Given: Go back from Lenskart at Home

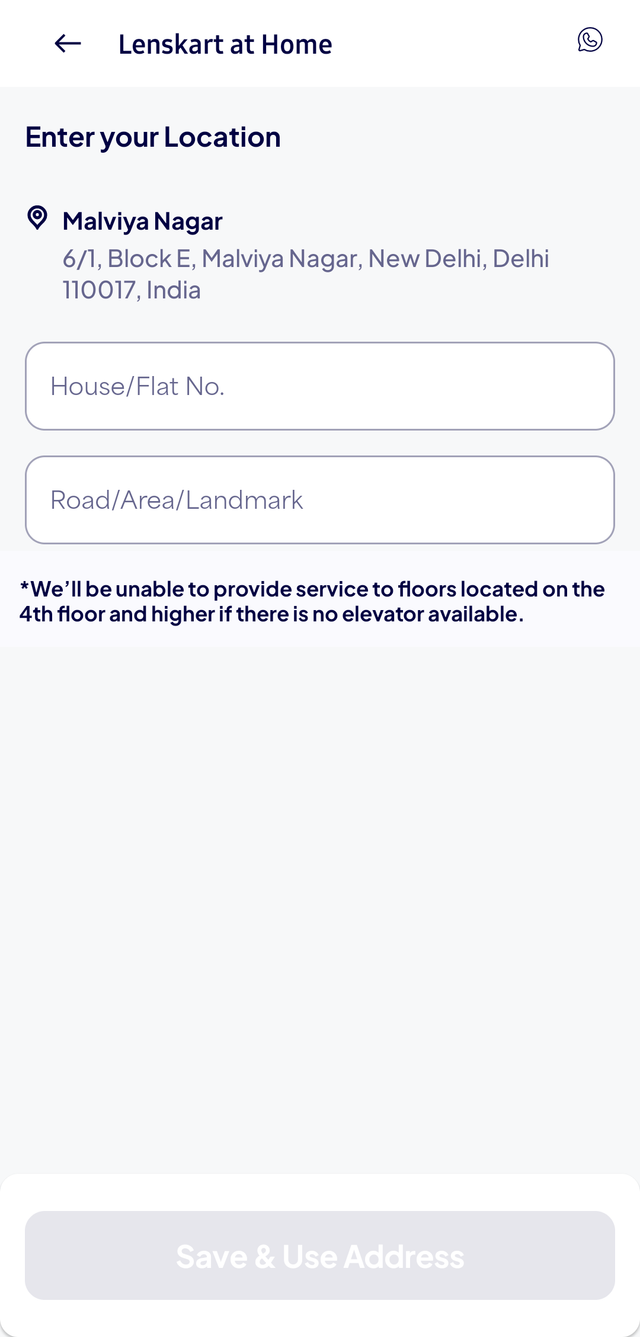Looking at the screenshot, I should [x=67, y=43].
